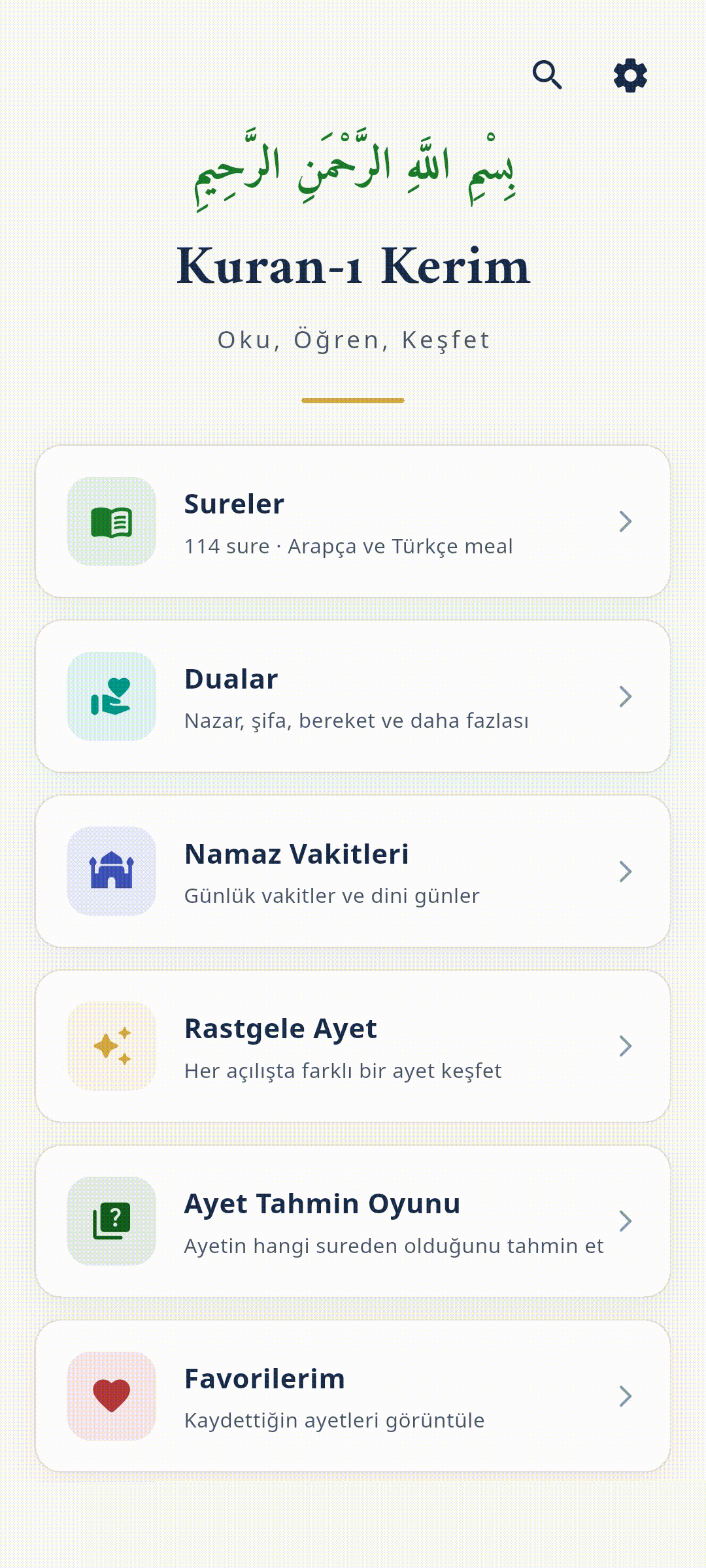Open Namaz Vakitleri

(353, 871)
